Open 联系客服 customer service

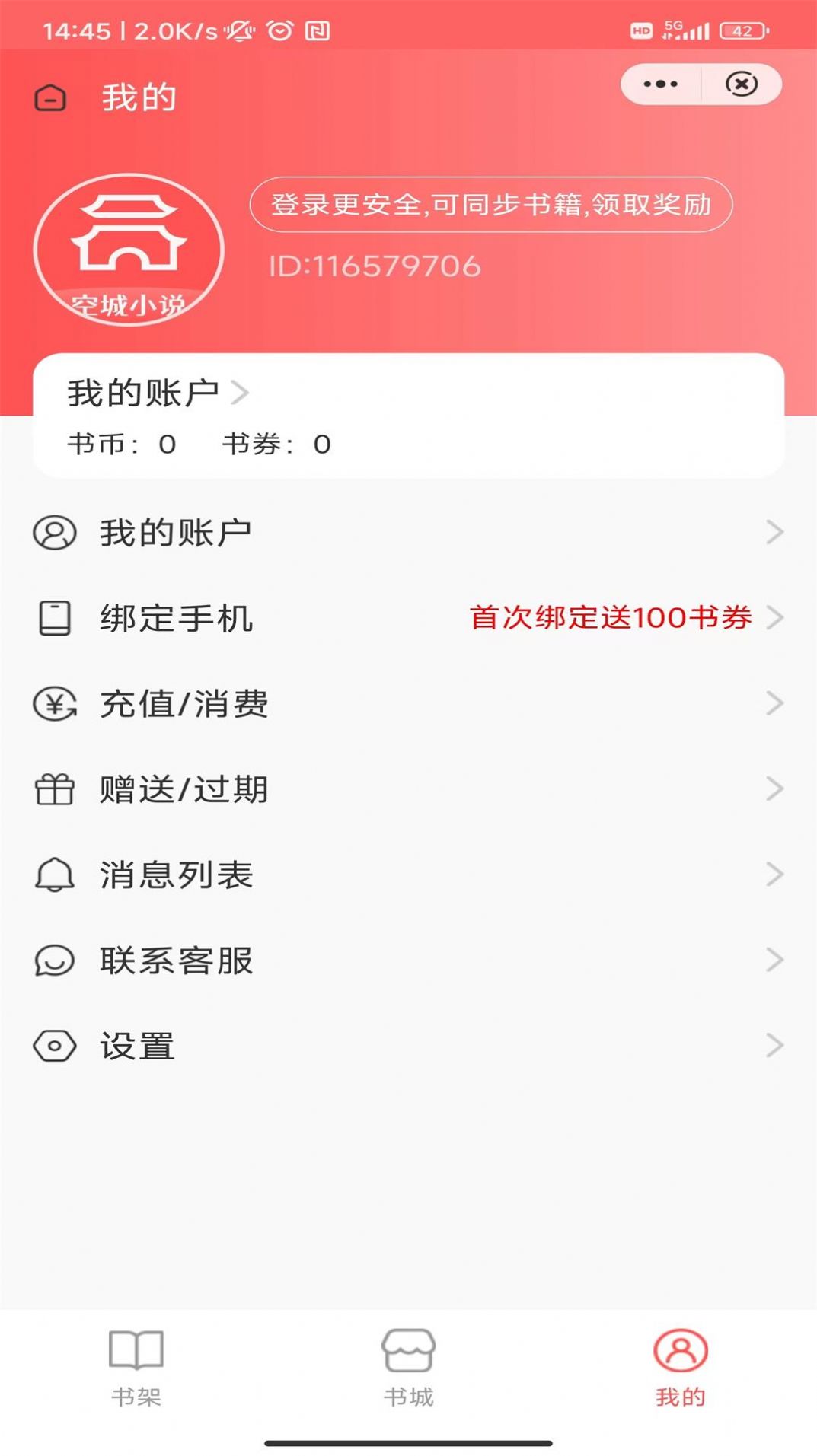coord(408,961)
